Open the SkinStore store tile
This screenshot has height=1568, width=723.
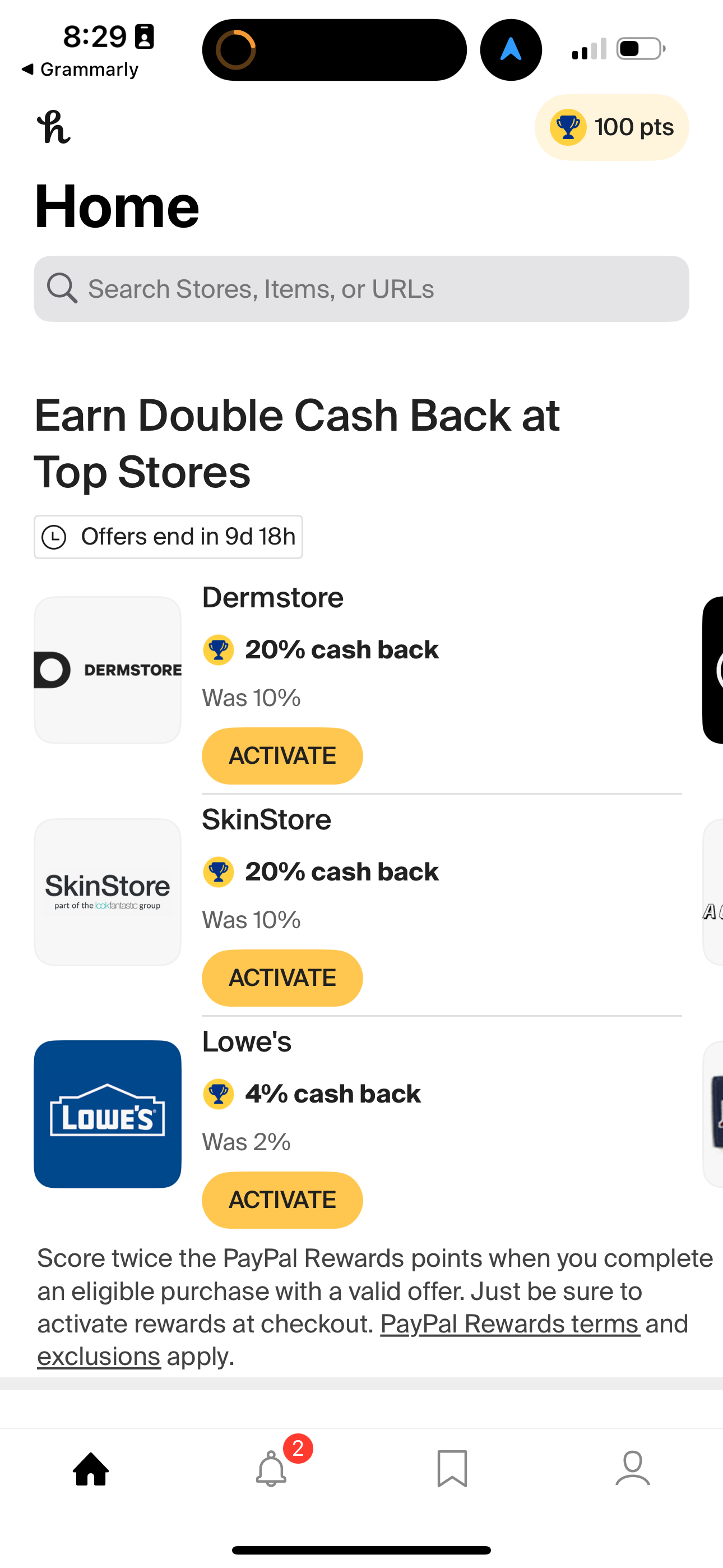click(108, 892)
